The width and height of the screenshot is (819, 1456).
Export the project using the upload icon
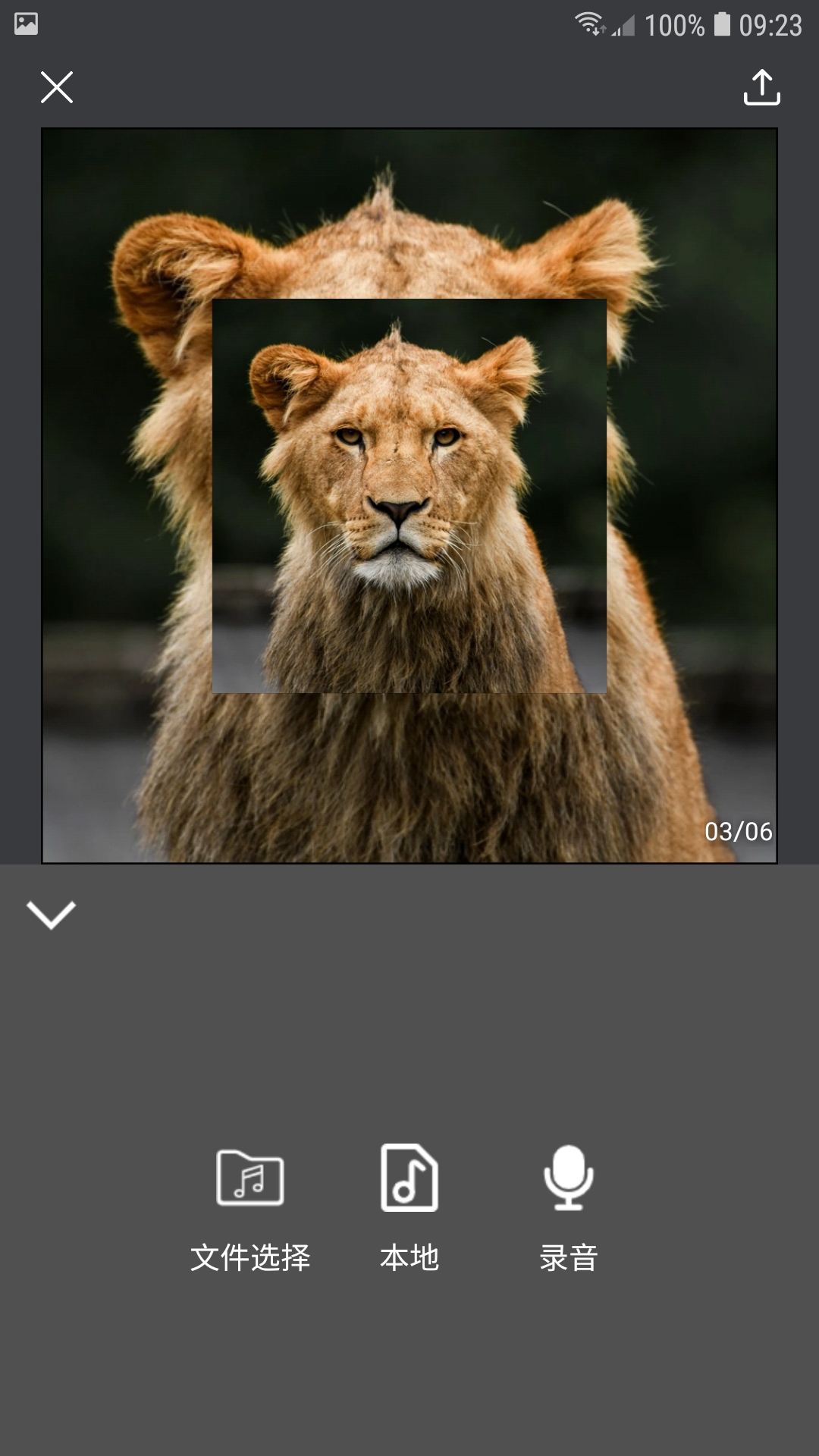click(x=761, y=87)
